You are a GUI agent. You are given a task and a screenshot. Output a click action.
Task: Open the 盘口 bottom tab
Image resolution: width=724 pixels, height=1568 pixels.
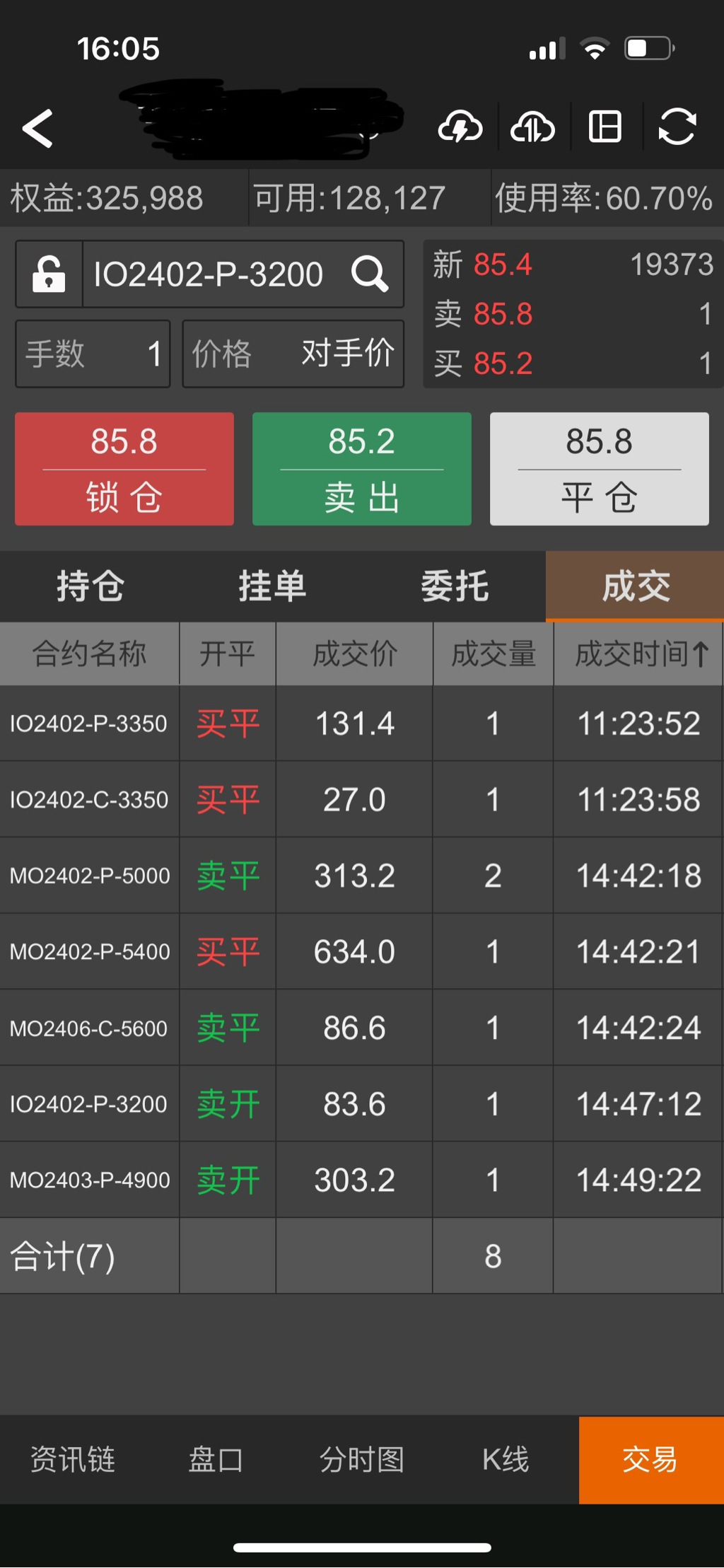click(216, 1459)
